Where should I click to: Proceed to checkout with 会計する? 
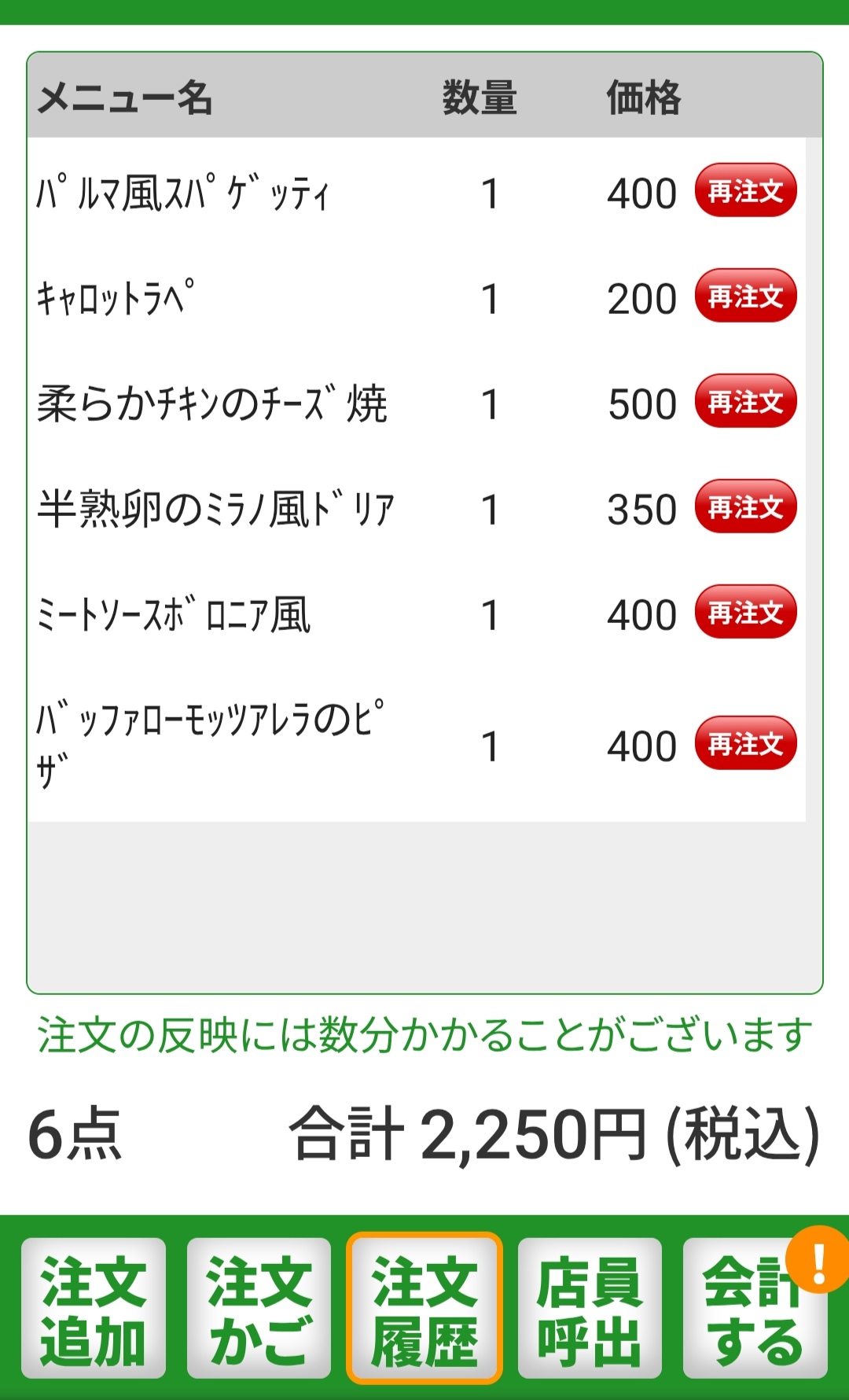point(755,1309)
